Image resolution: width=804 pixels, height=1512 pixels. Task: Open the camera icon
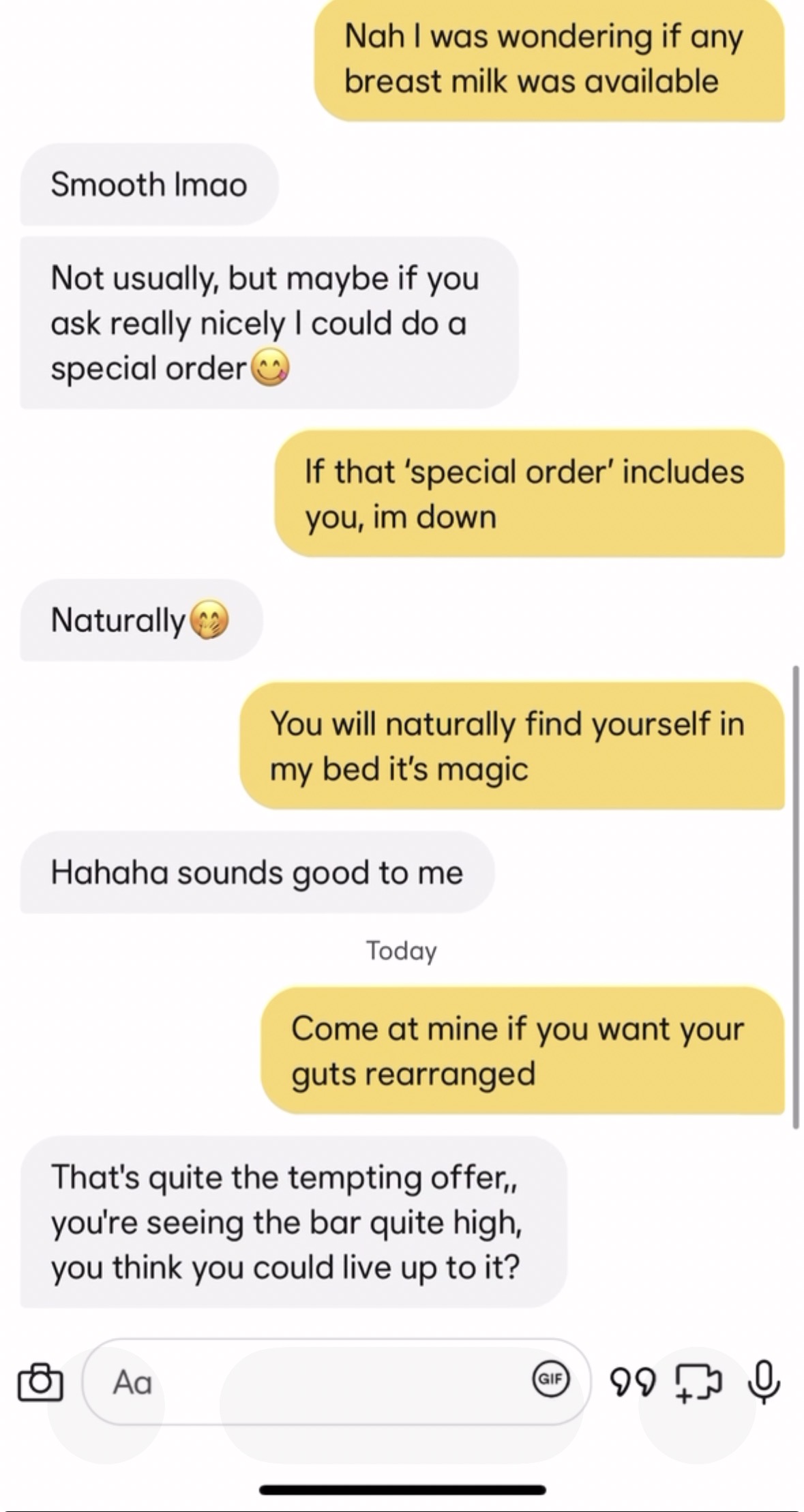coord(40,1382)
